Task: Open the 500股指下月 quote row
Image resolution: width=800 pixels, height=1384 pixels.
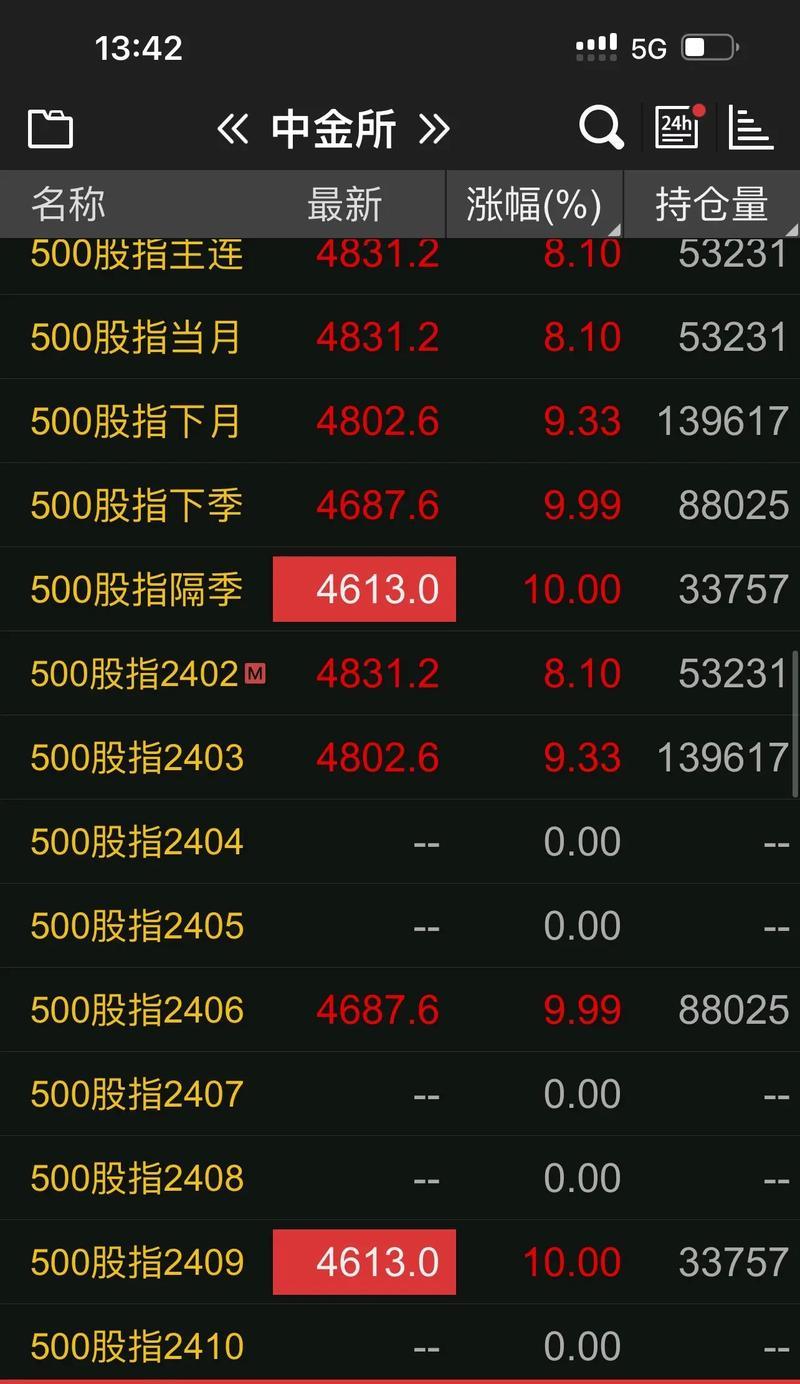Action: (400, 421)
